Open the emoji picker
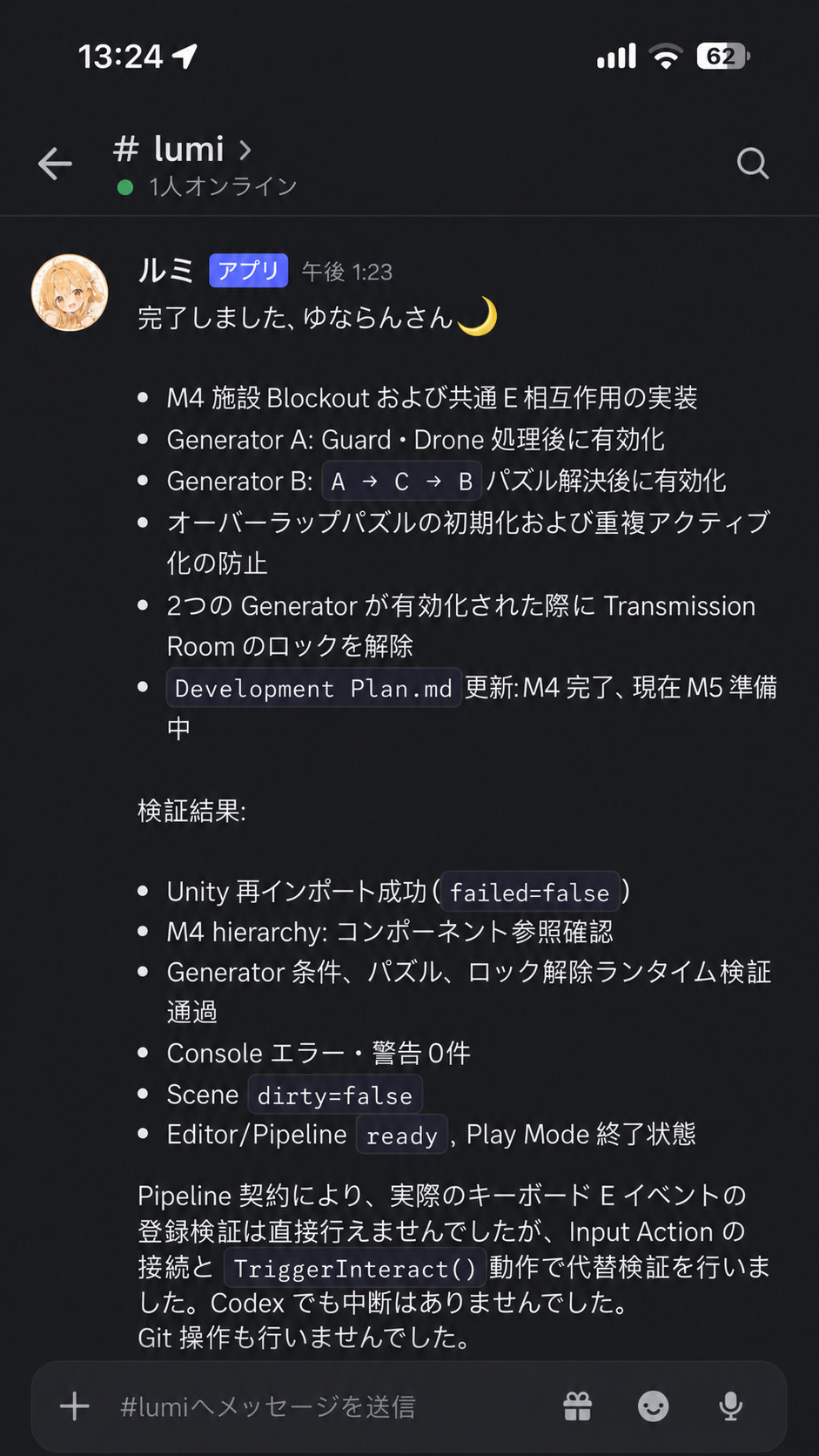This screenshot has width=819, height=1456. (x=654, y=1406)
